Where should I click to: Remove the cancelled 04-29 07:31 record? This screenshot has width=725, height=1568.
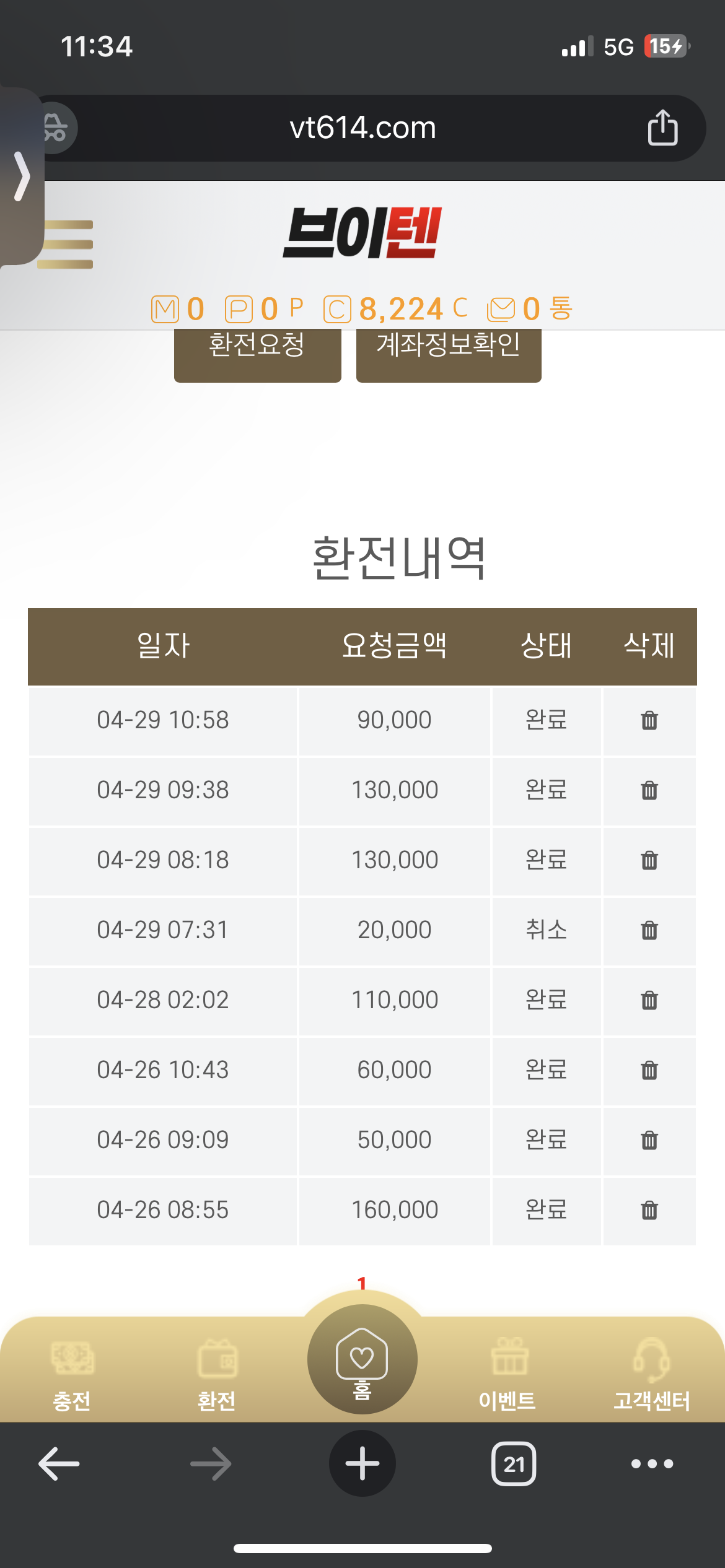pyautogui.click(x=649, y=930)
